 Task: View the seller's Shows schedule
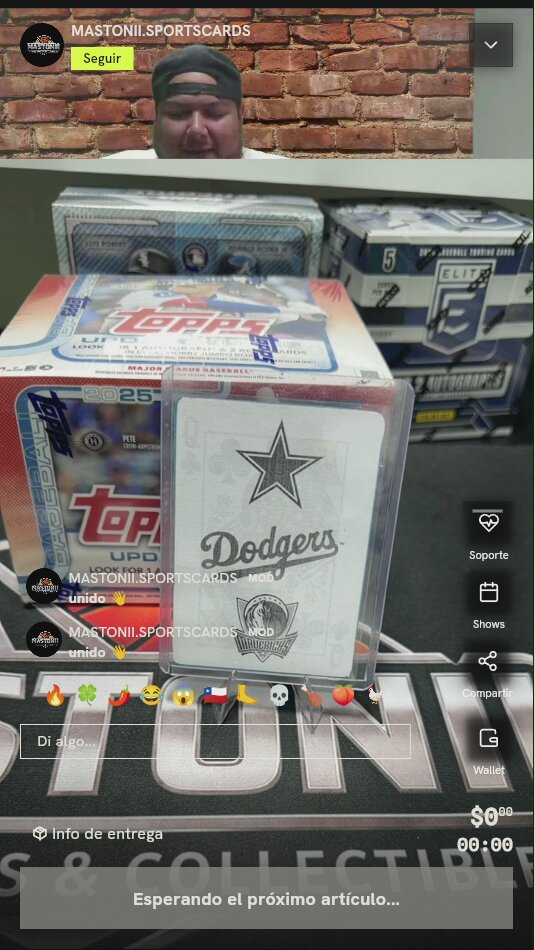489,605
